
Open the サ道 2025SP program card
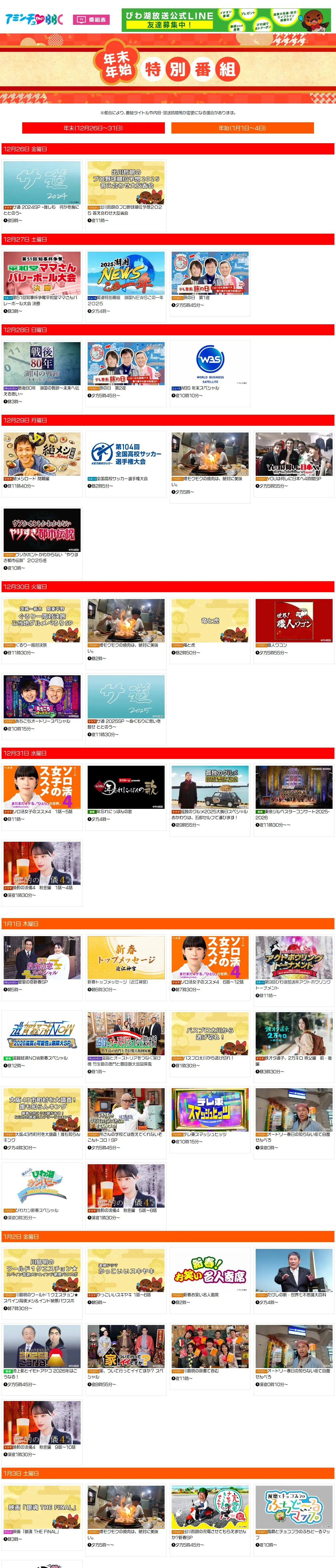pos(126,707)
